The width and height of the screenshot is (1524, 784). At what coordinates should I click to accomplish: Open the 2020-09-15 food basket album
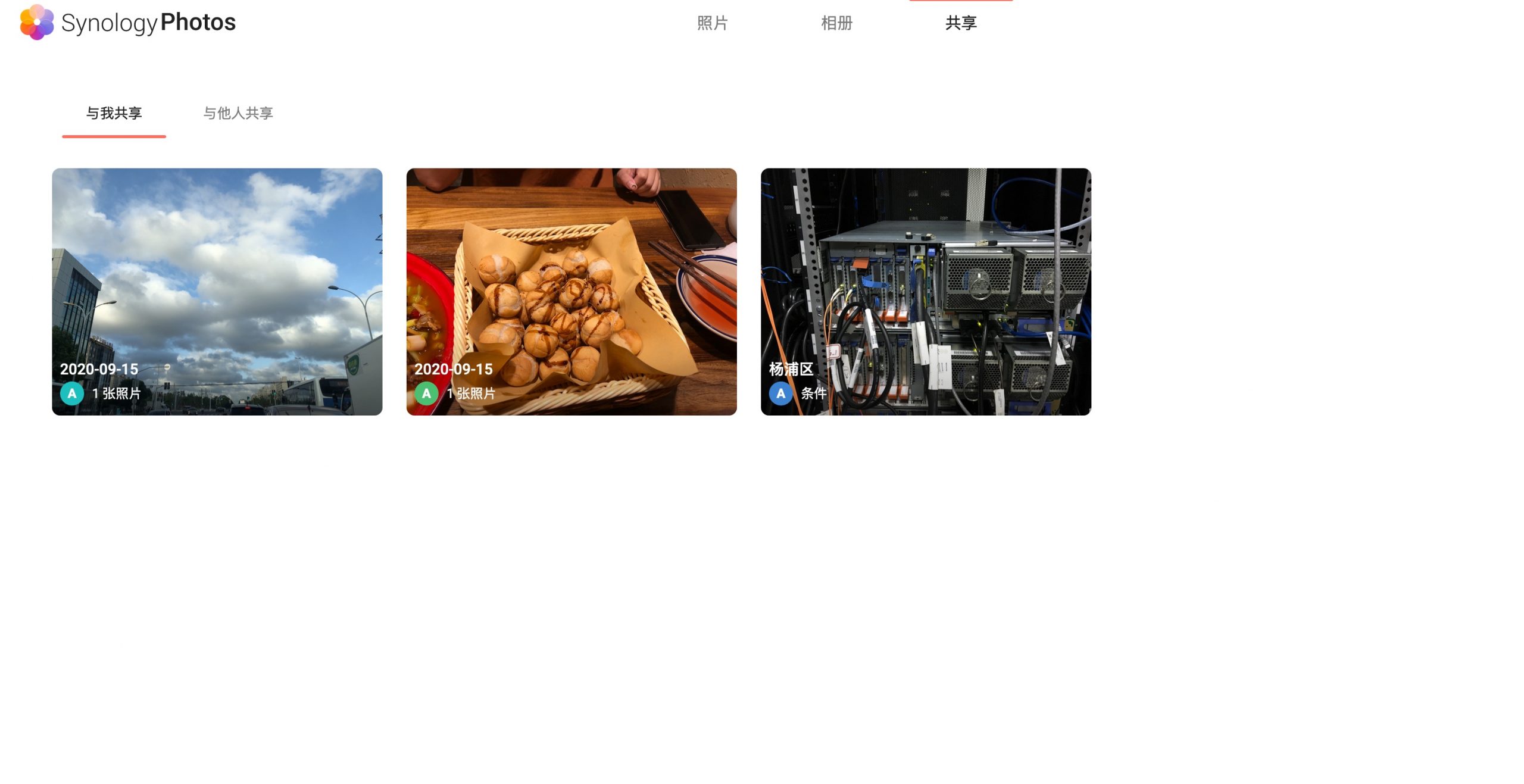571,291
